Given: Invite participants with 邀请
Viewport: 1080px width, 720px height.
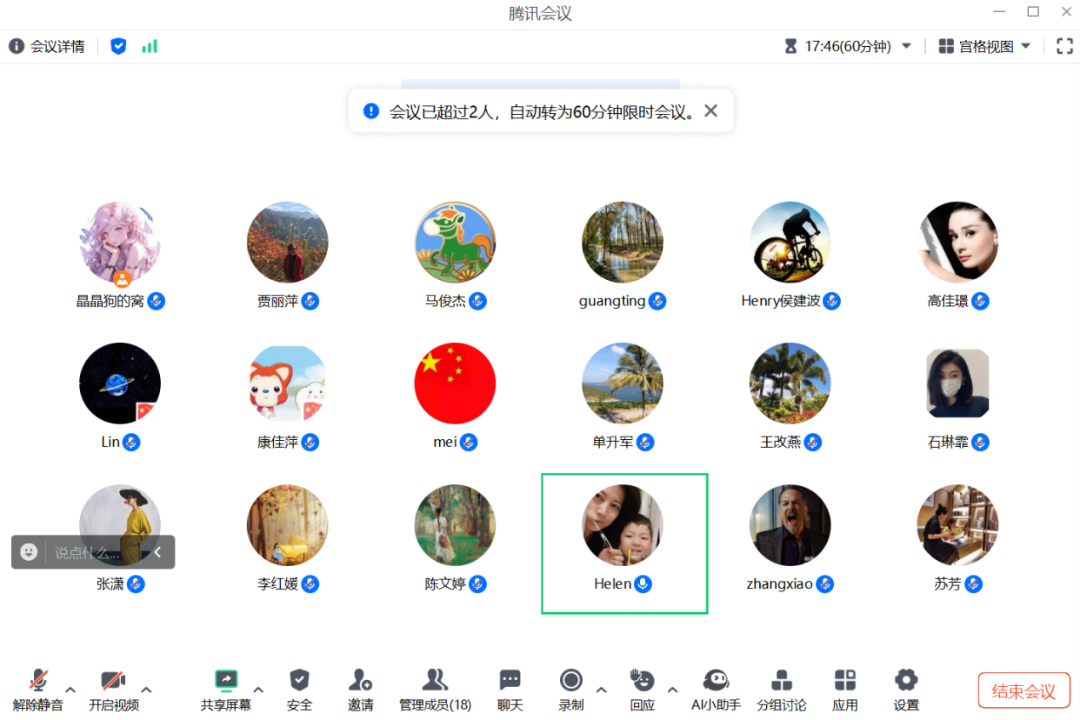Looking at the screenshot, I should 361,688.
